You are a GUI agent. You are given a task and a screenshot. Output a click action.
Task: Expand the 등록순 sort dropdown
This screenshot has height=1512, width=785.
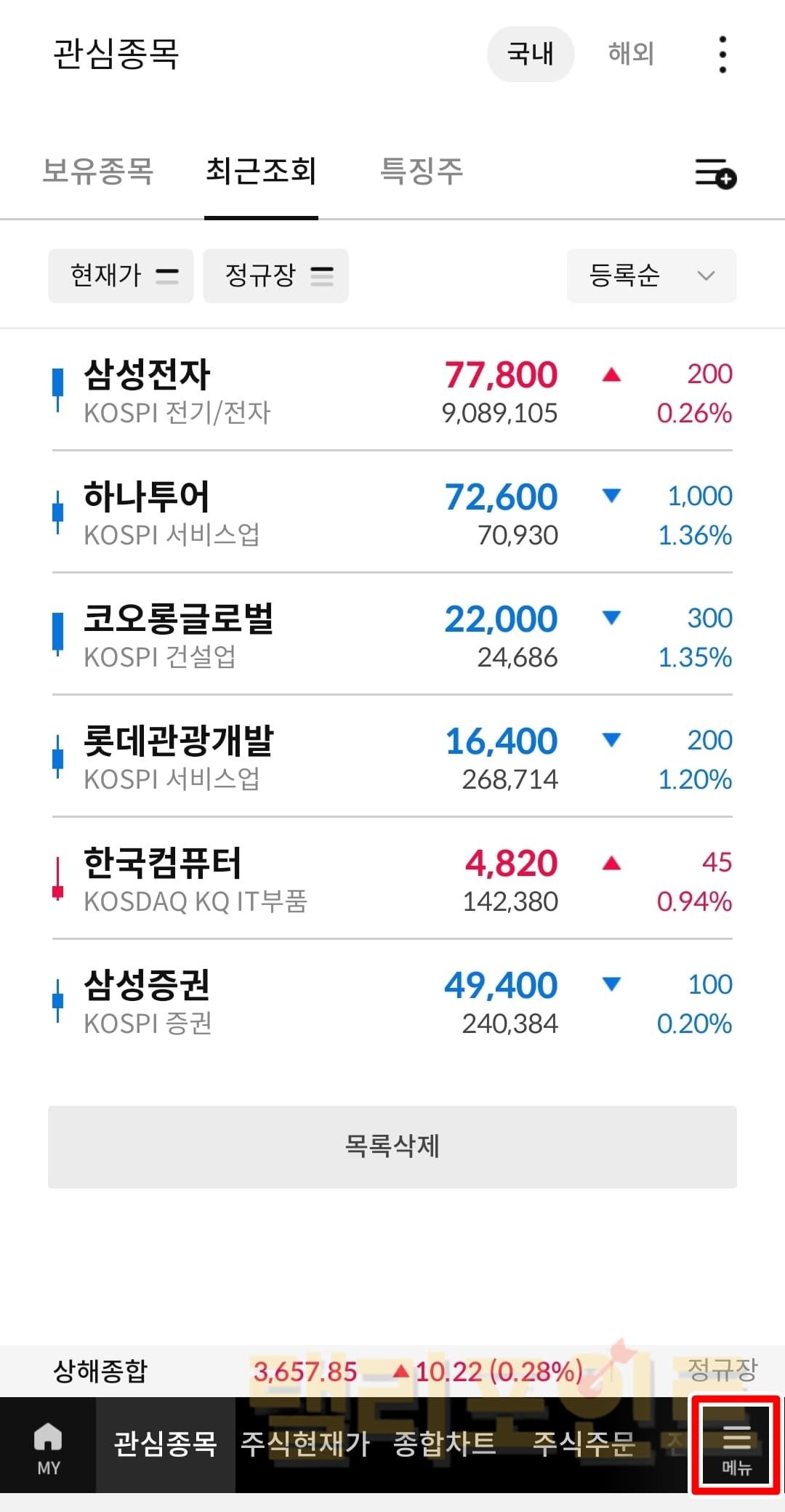(x=651, y=276)
